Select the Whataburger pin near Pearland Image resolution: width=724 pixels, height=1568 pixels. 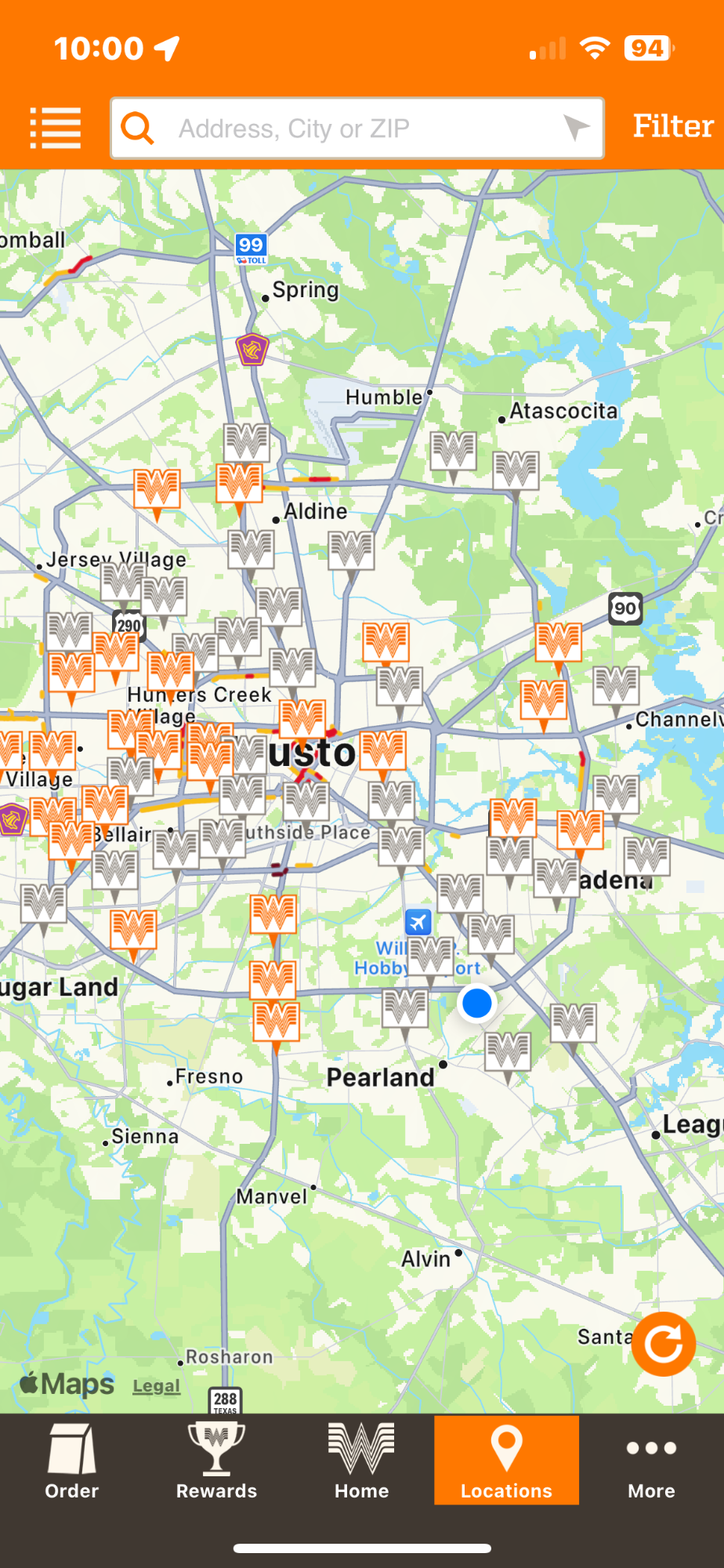point(508,1055)
